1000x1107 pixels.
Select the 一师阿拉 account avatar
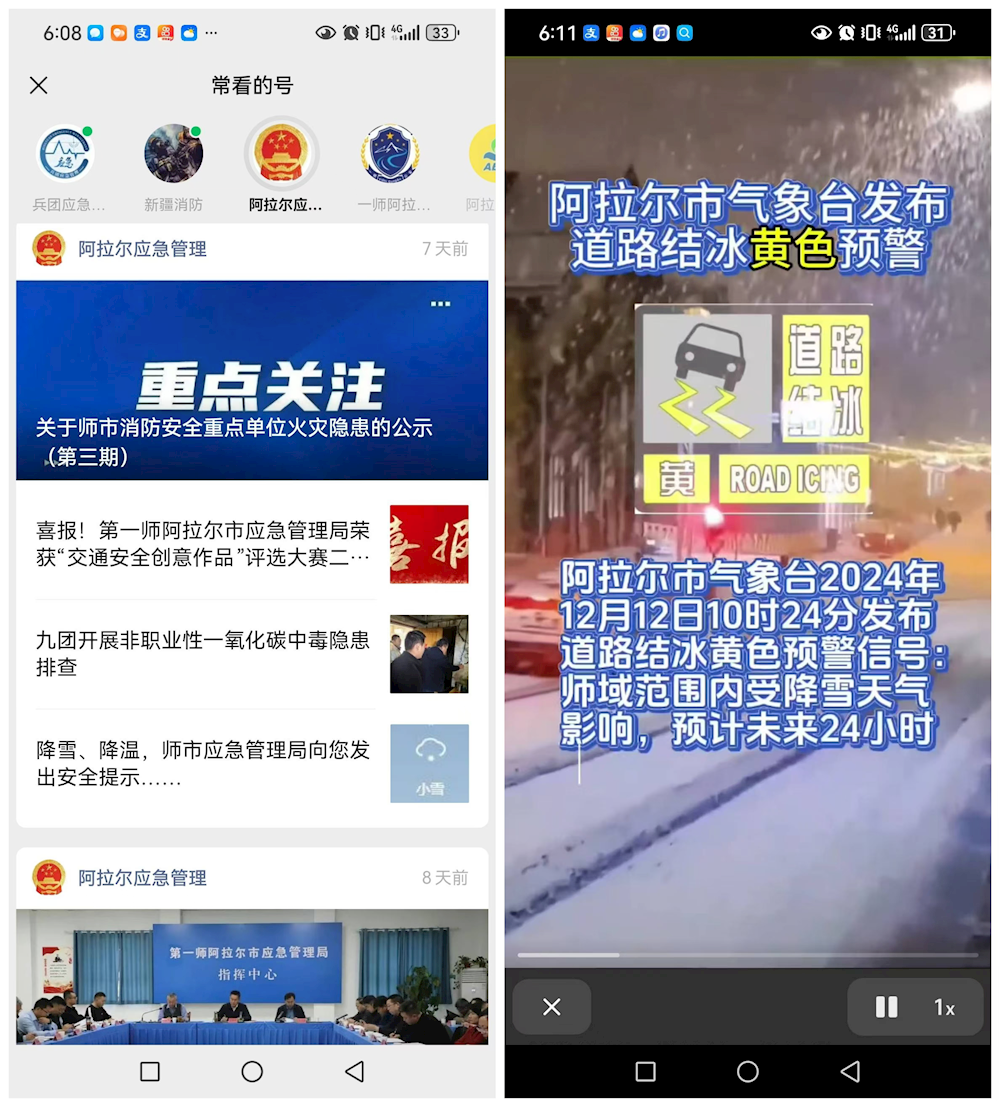click(390, 154)
